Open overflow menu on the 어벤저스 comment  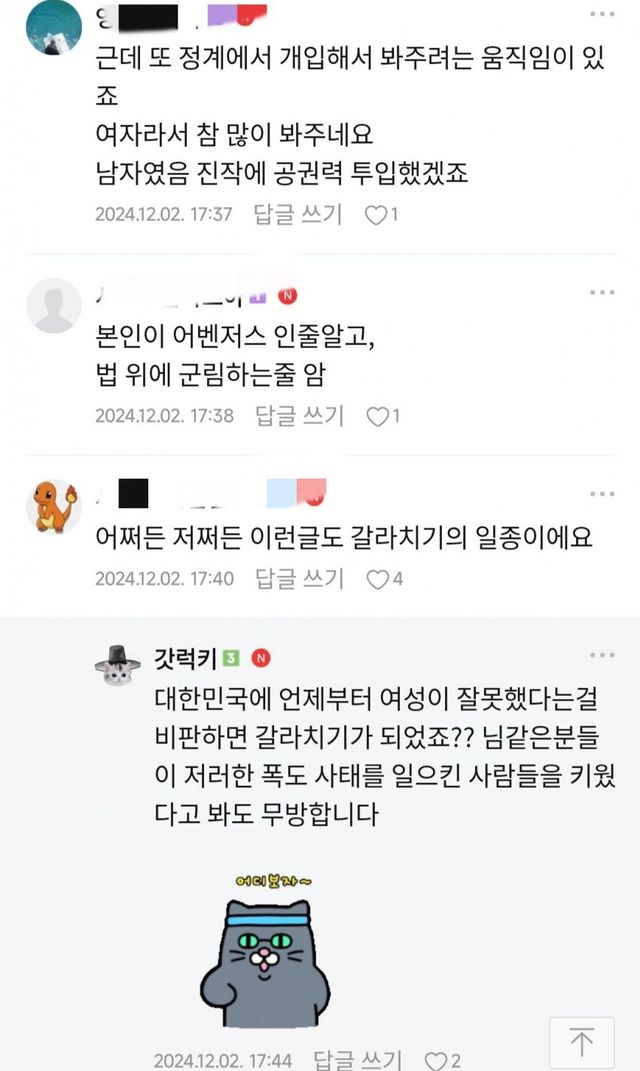click(602, 293)
